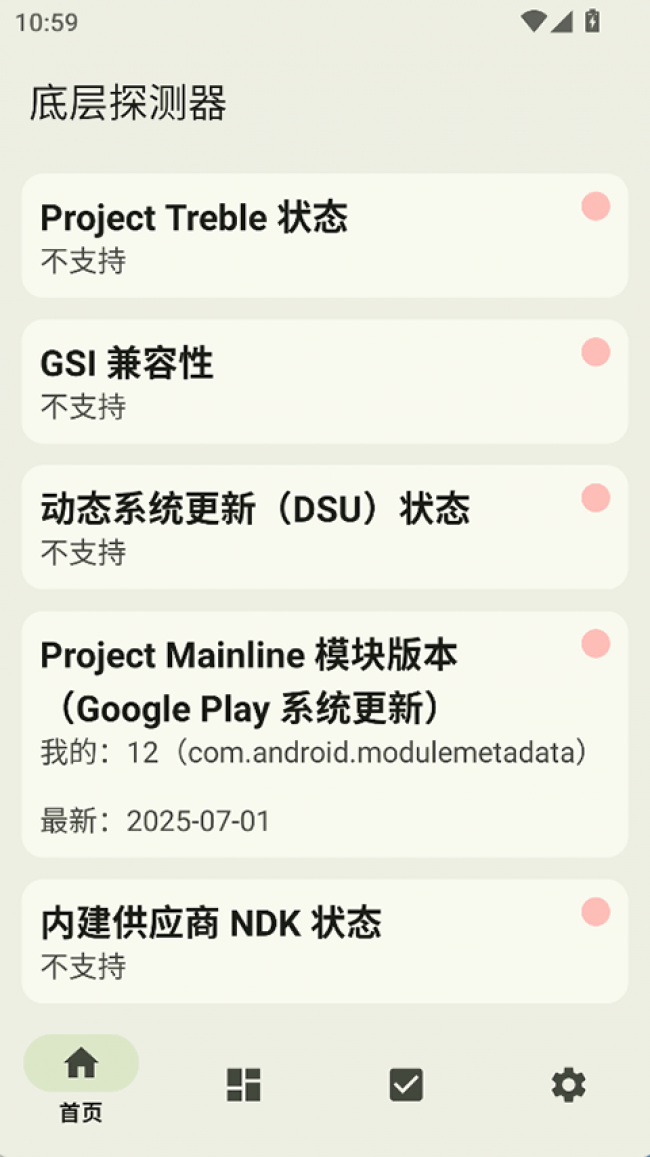Open the GSI 兼容性 card
Viewport: 650px width, 1157px height.
(x=324, y=382)
